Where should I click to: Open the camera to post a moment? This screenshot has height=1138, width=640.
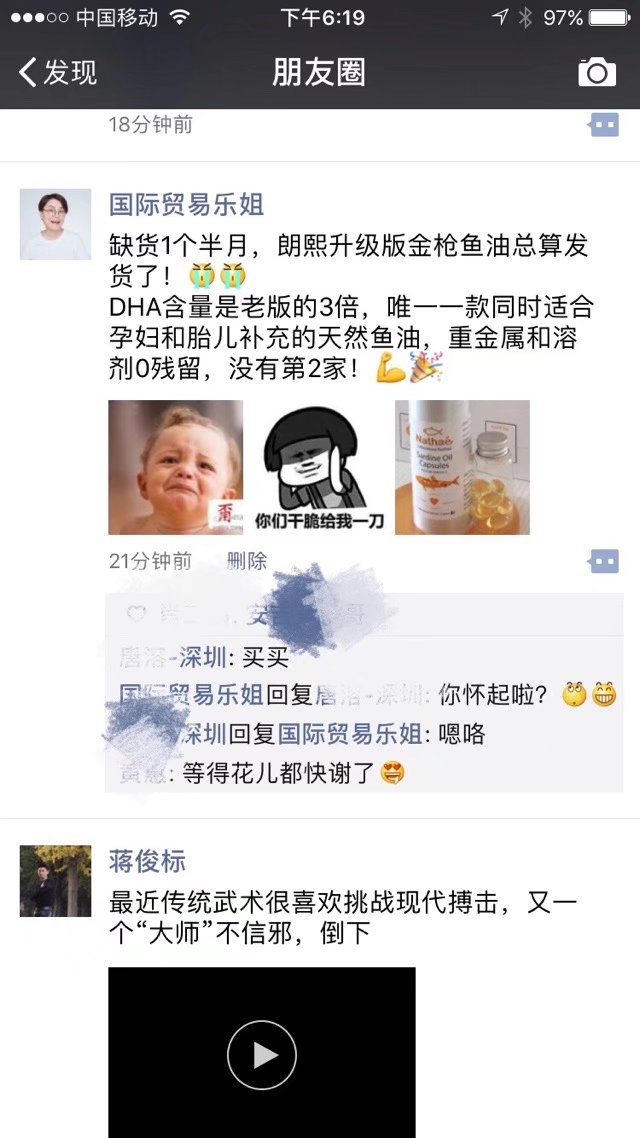click(597, 72)
